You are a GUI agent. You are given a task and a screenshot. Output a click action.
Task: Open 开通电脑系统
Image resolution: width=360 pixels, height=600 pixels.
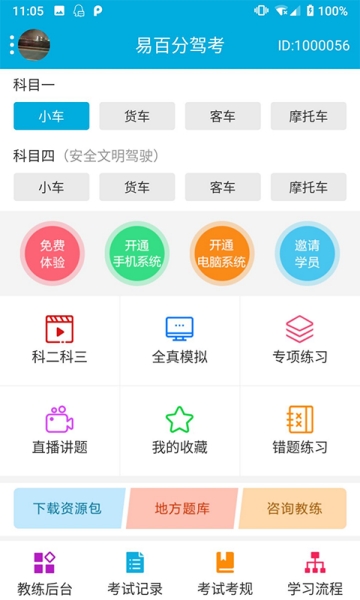point(222,254)
